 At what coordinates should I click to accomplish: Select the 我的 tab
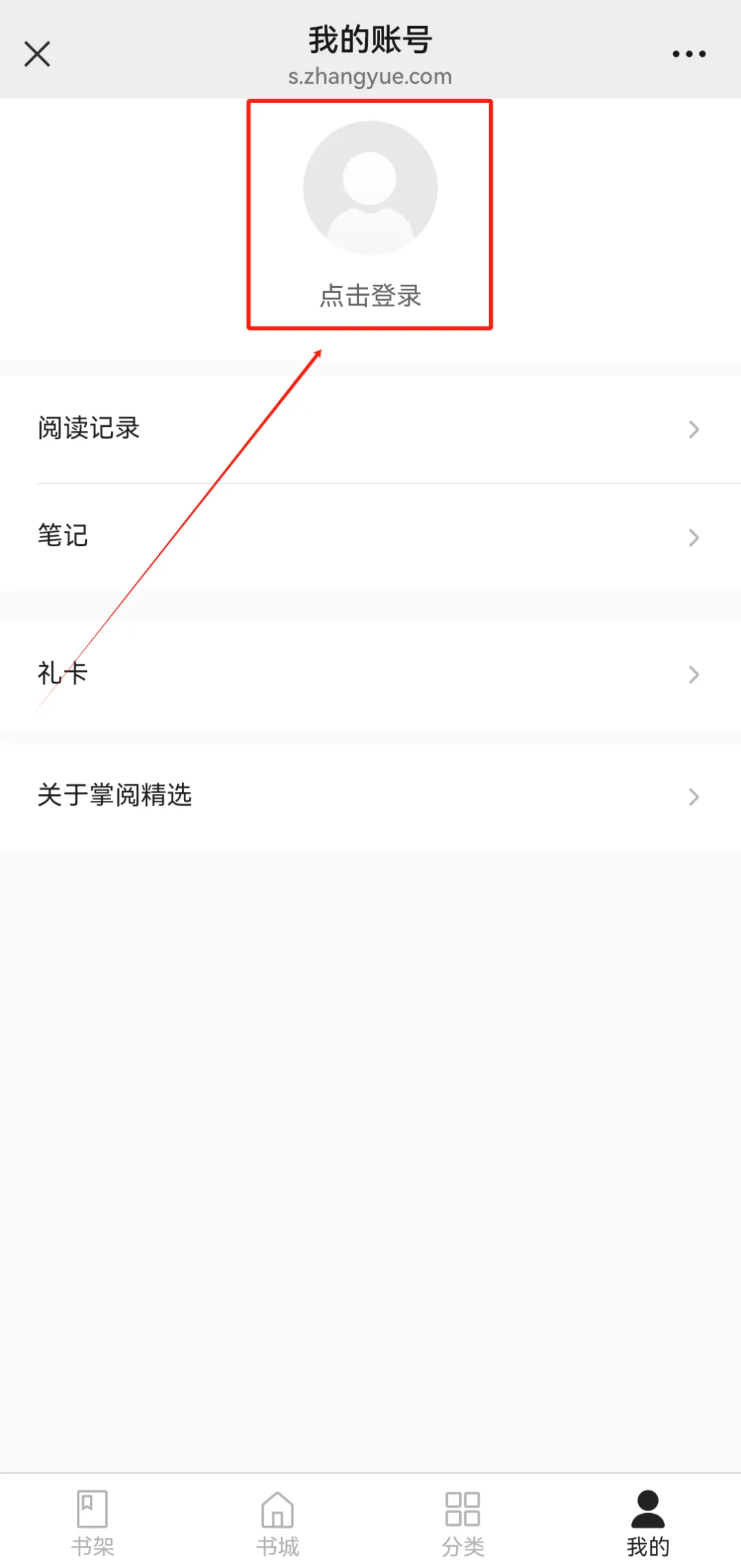(648, 1522)
